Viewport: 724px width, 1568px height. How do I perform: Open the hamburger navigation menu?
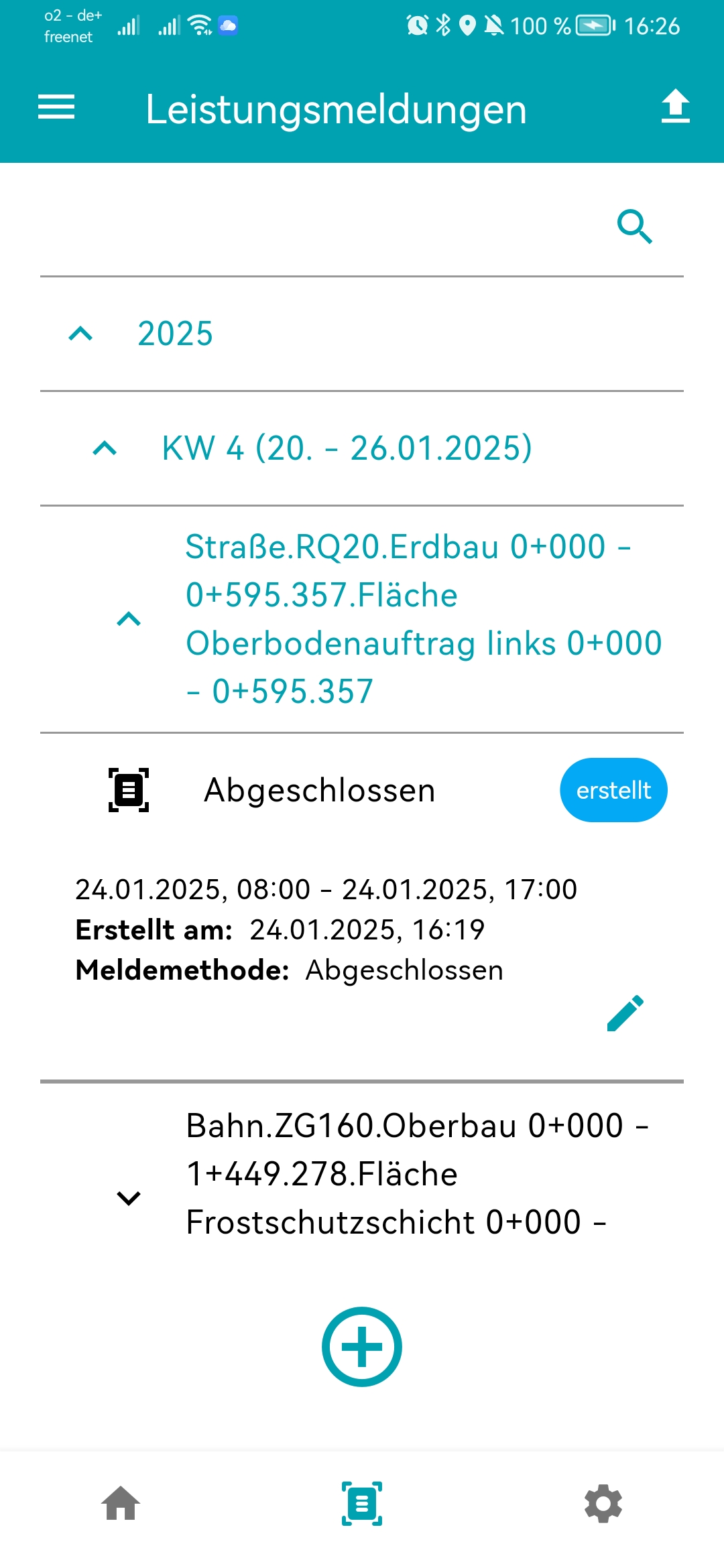pyautogui.click(x=56, y=107)
